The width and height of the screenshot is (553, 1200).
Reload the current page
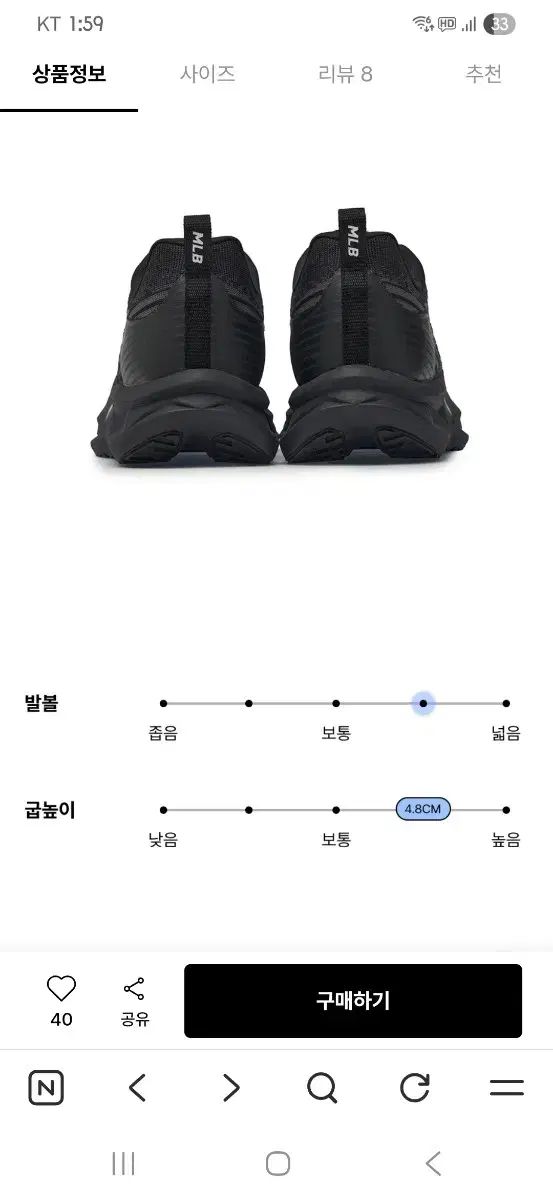[x=415, y=1088]
